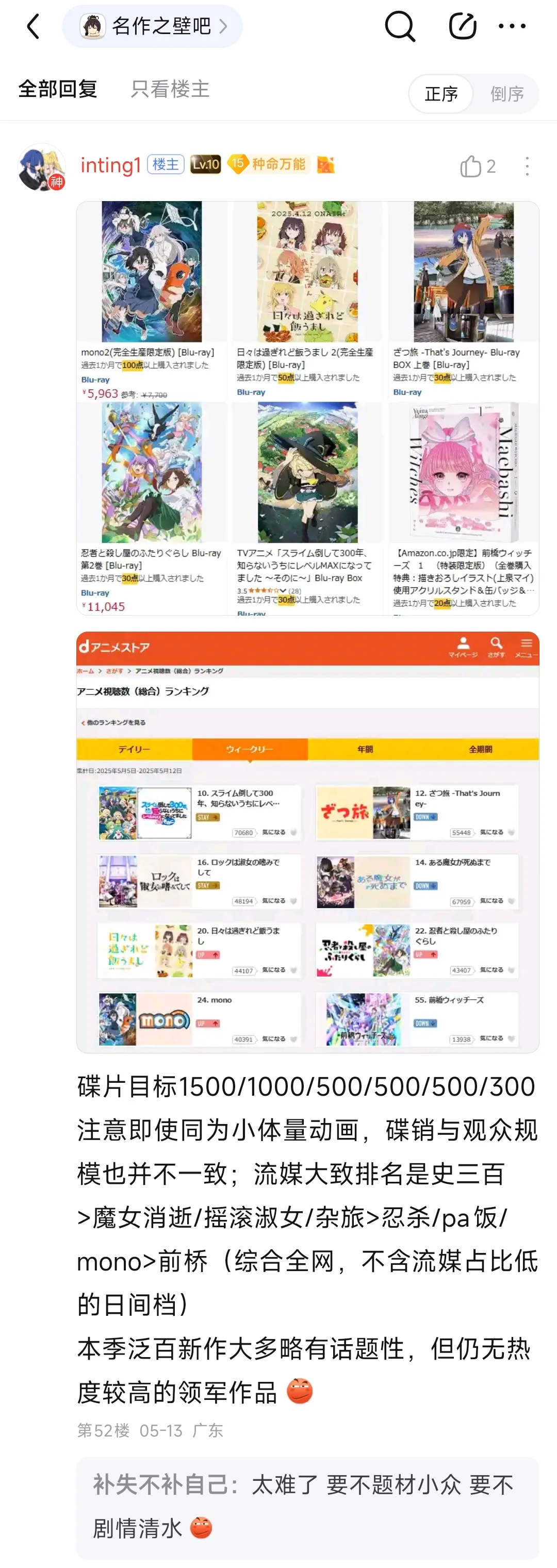Go back to the previous page
Image resolution: width=557 pixels, height=1568 pixels.
[x=34, y=27]
